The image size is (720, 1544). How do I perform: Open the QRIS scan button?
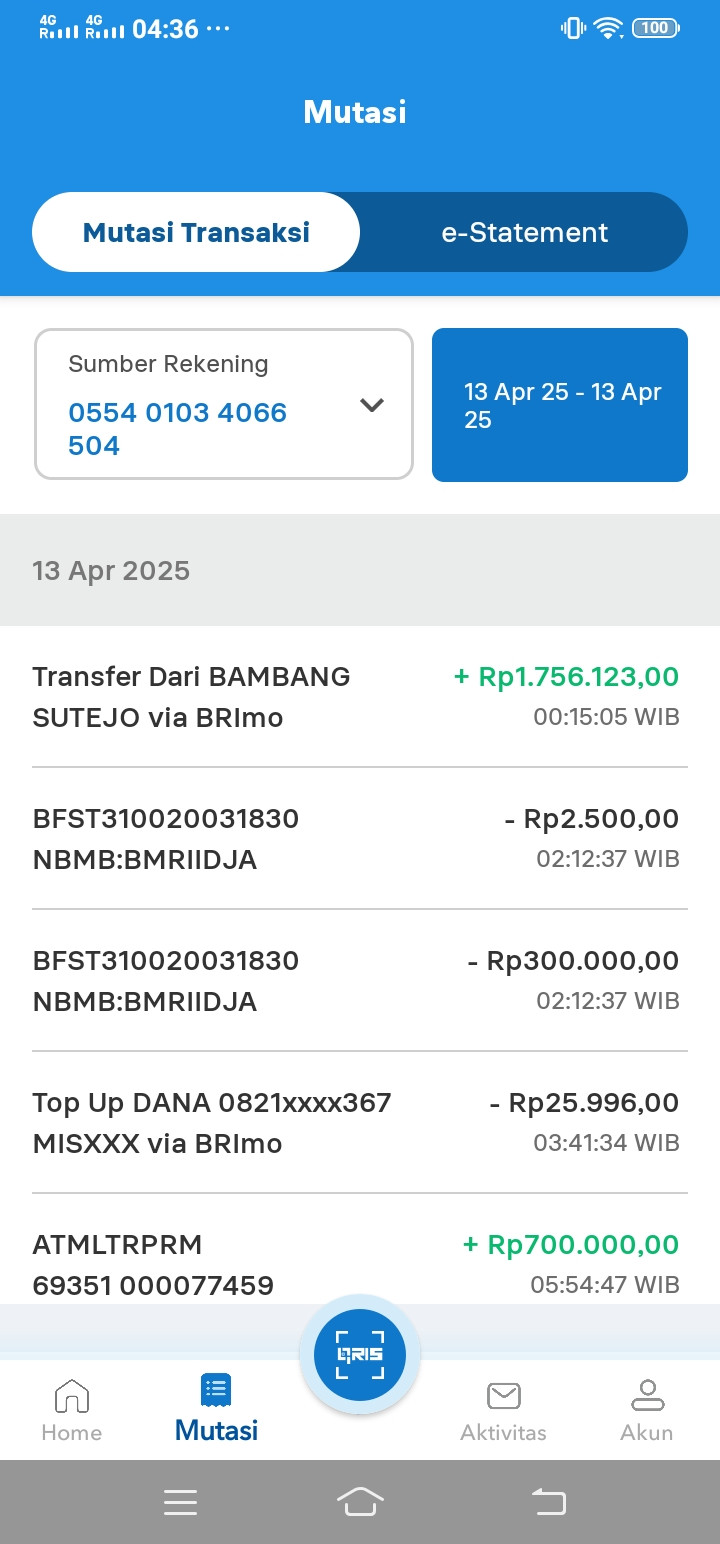tap(360, 1355)
